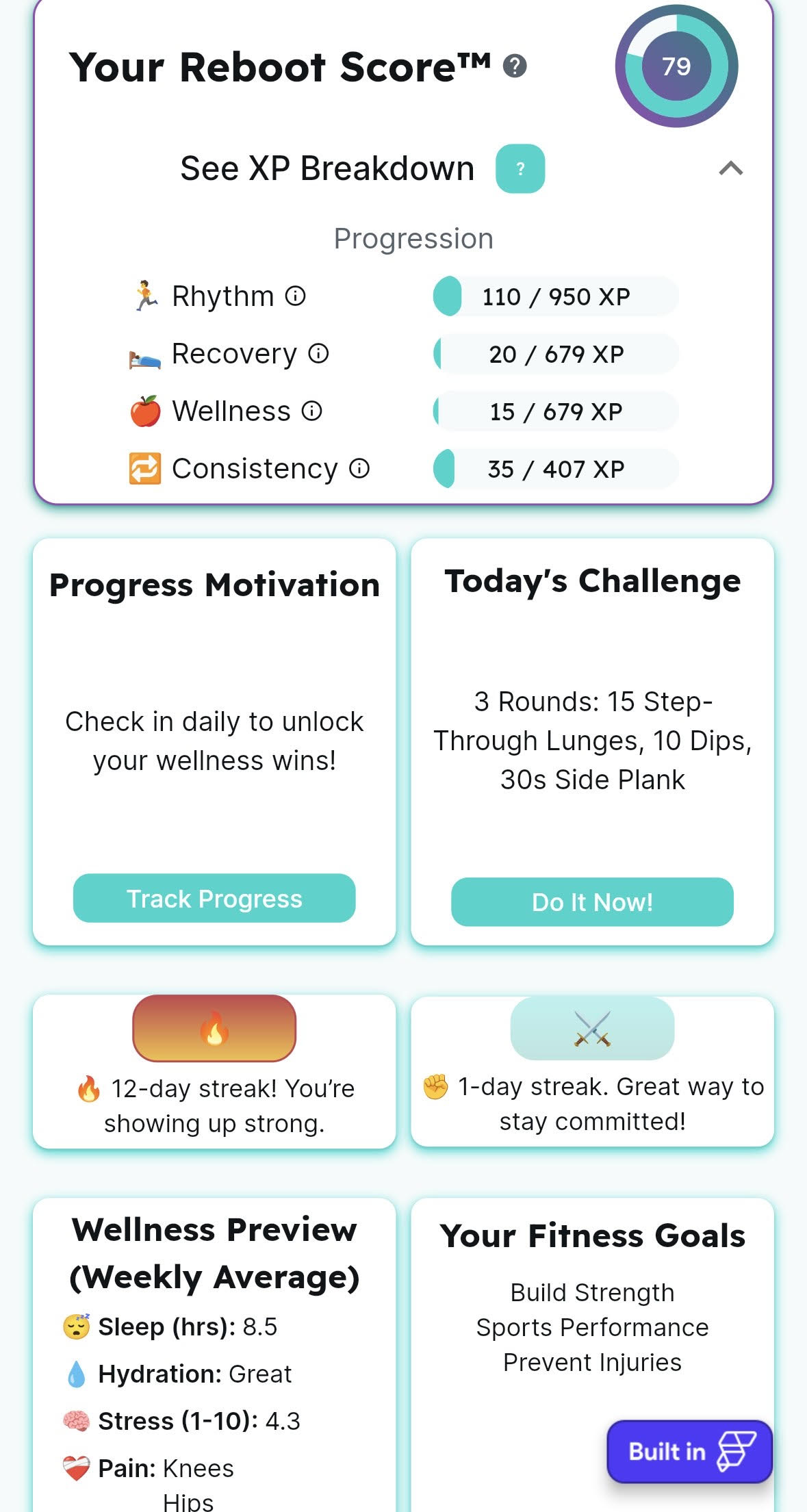Start today's challenge with Do It Now!
The image size is (807, 1512).
pyautogui.click(x=592, y=902)
